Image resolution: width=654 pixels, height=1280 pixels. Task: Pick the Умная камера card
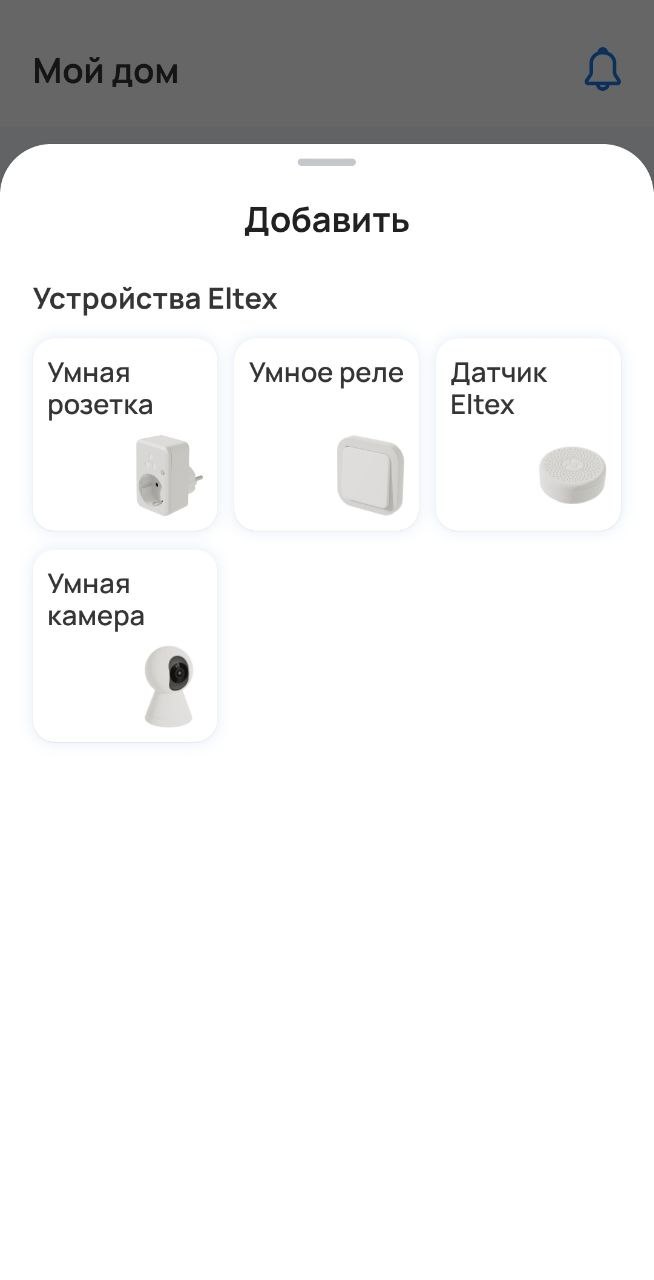pos(125,645)
